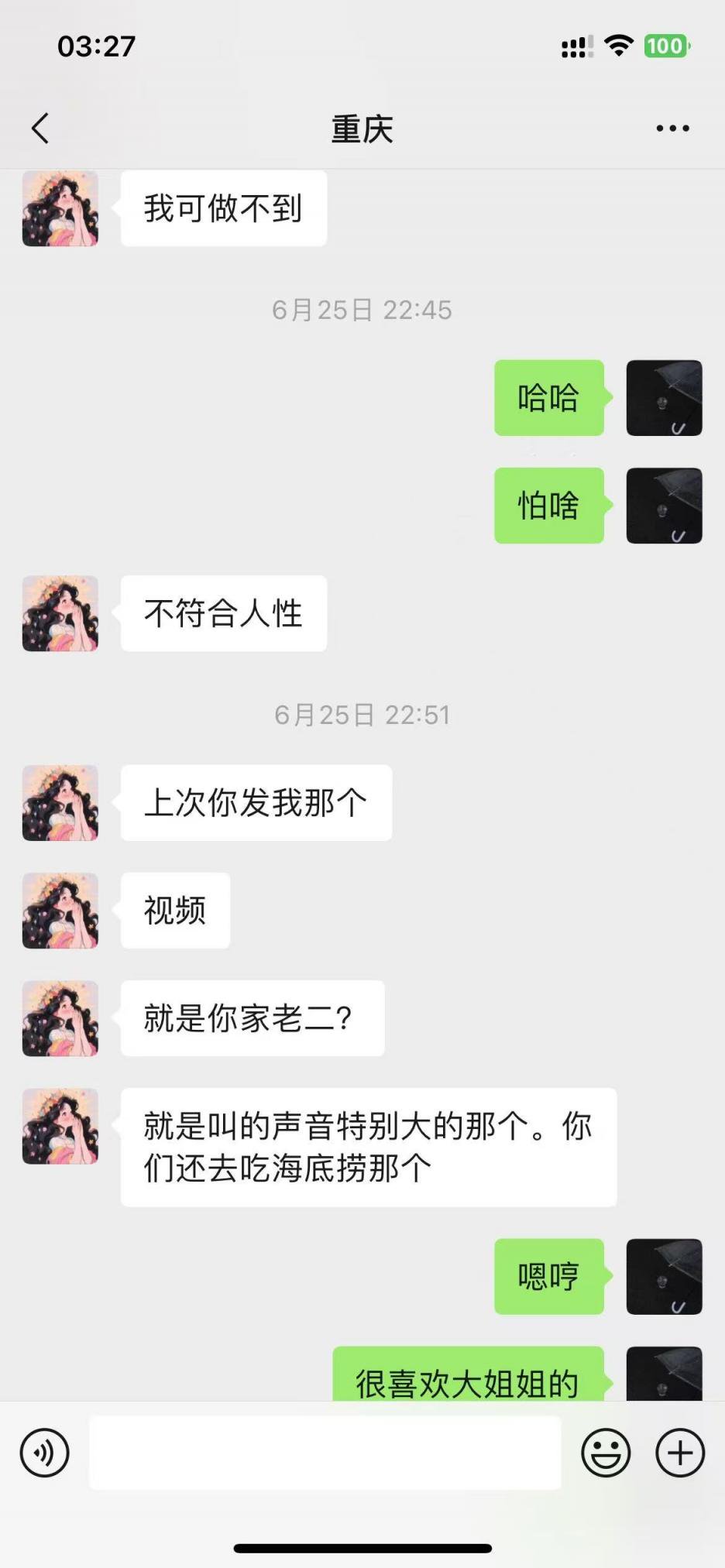Go back from the 重庆 chat
The width and height of the screenshot is (725, 1568).
(40, 129)
